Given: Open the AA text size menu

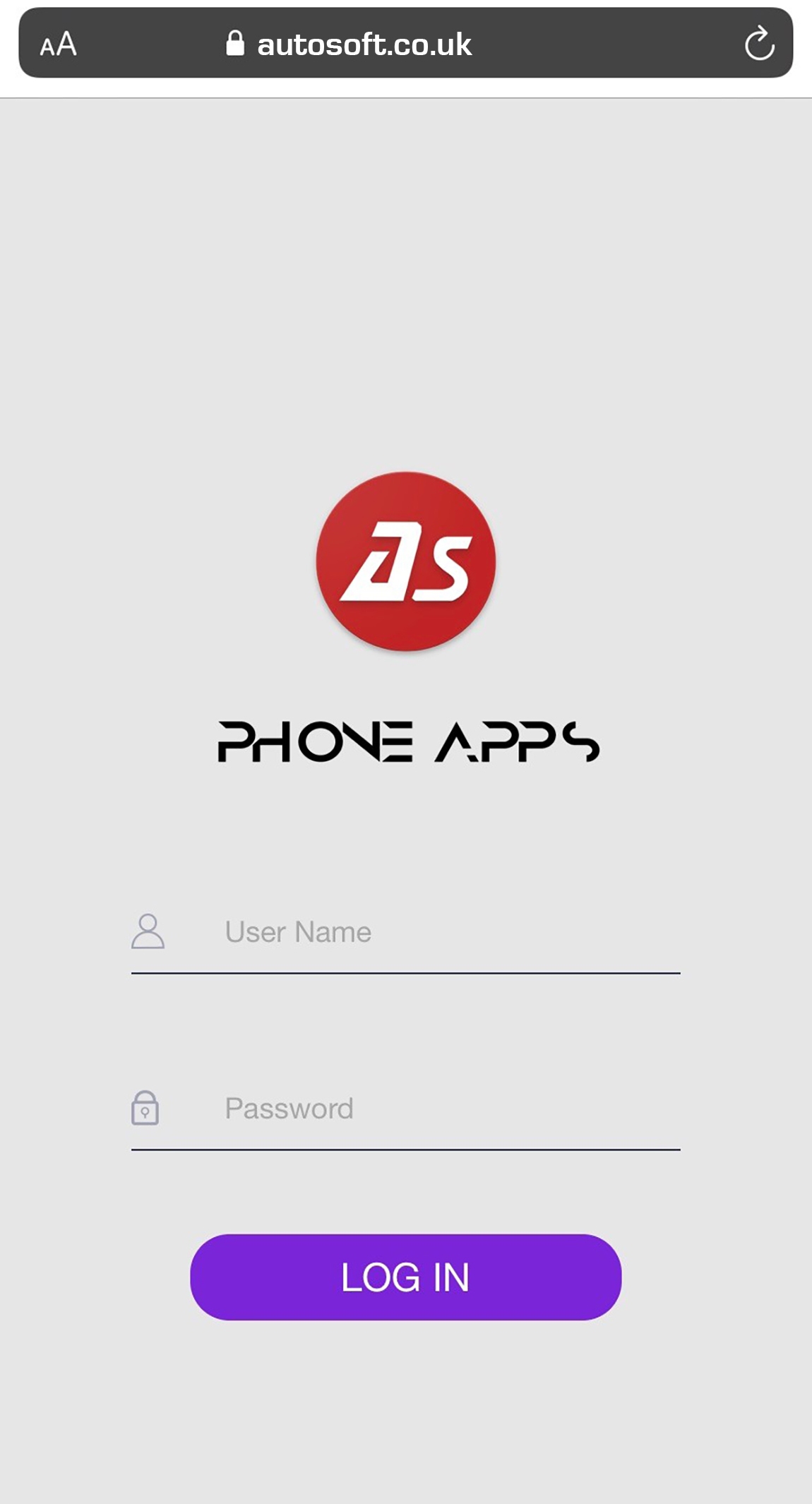Looking at the screenshot, I should coord(58,44).
